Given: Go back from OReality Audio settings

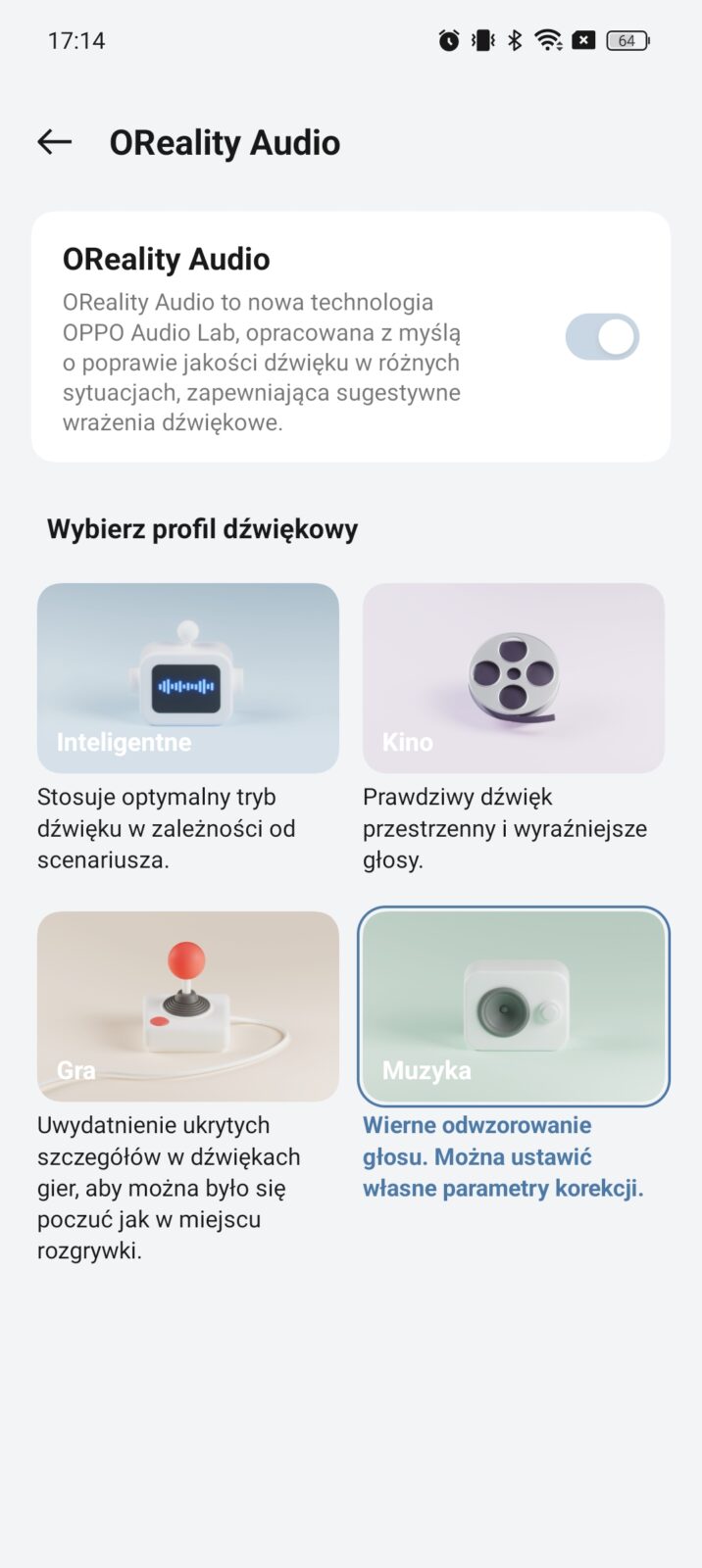Looking at the screenshot, I should (55, 142).
